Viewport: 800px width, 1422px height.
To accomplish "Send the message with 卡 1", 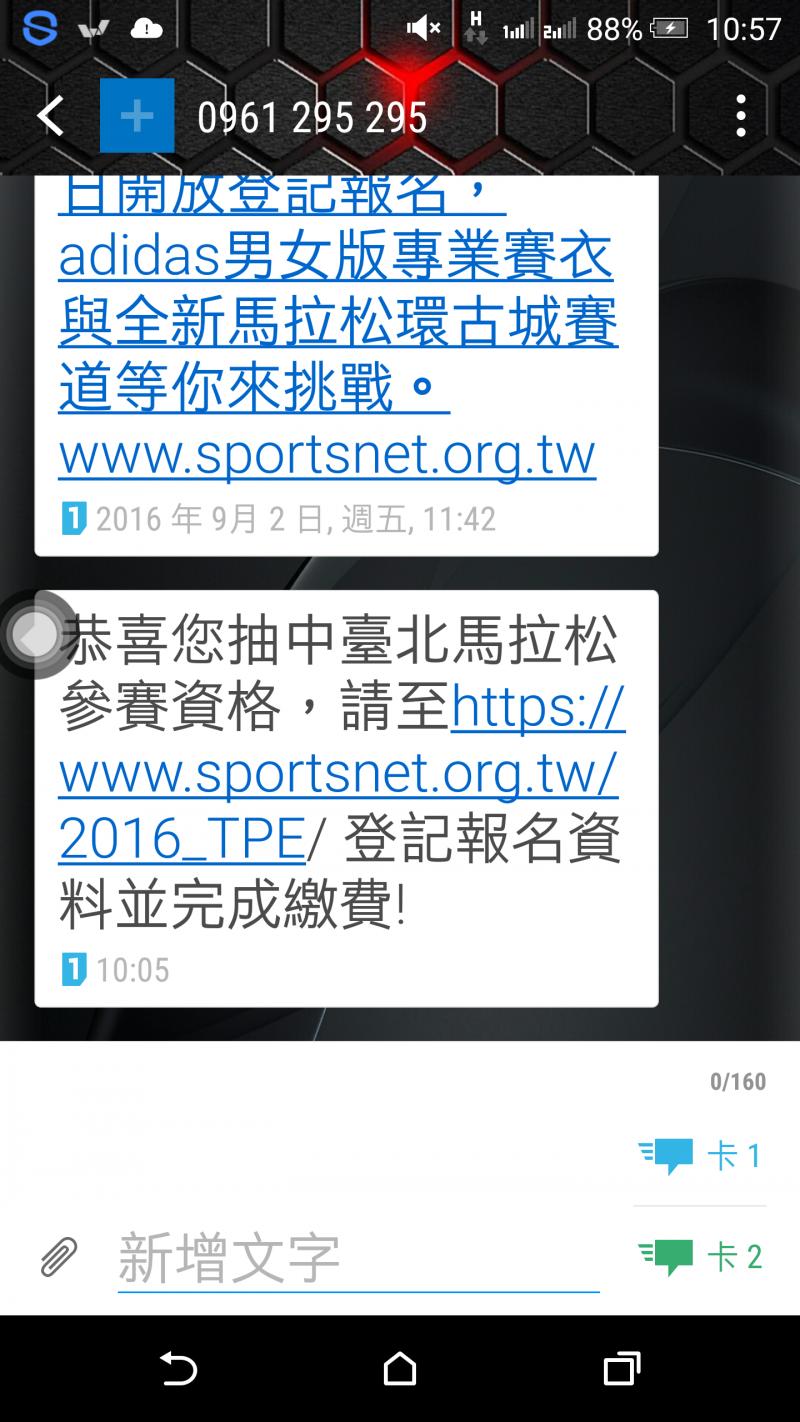I will tap(700, 1157).
